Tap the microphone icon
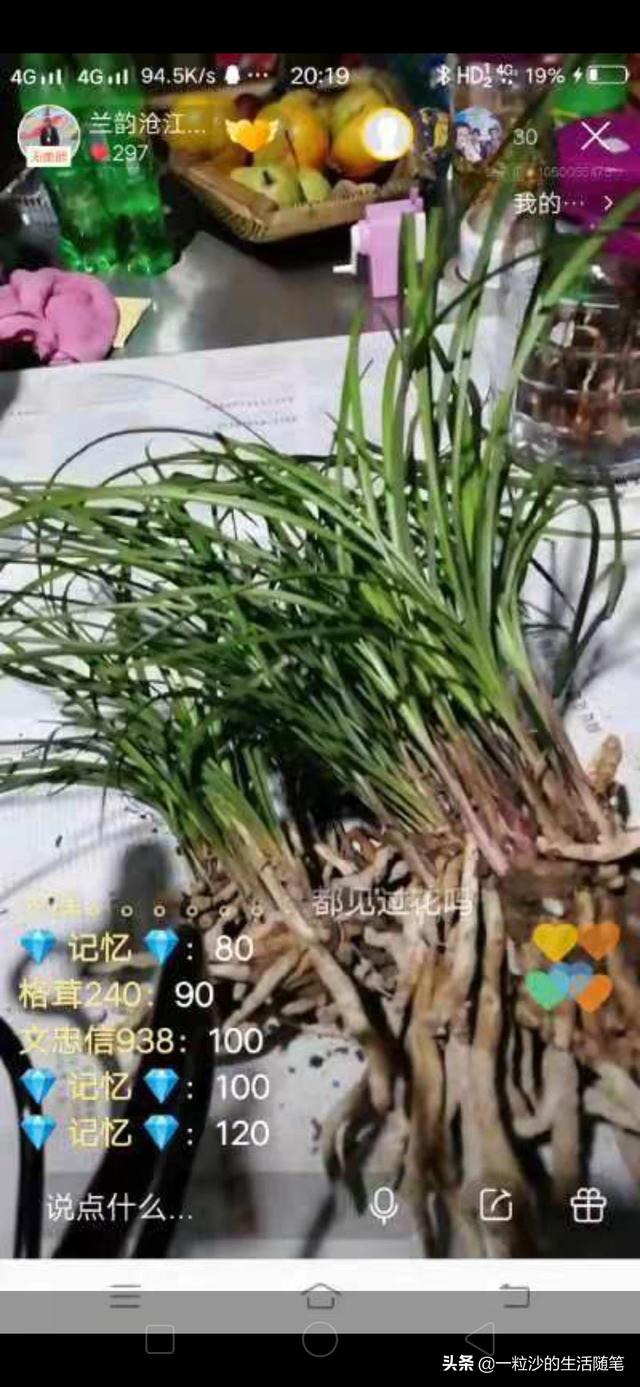The width and height of the screenshot is (640, 1387). (383, 1207)
